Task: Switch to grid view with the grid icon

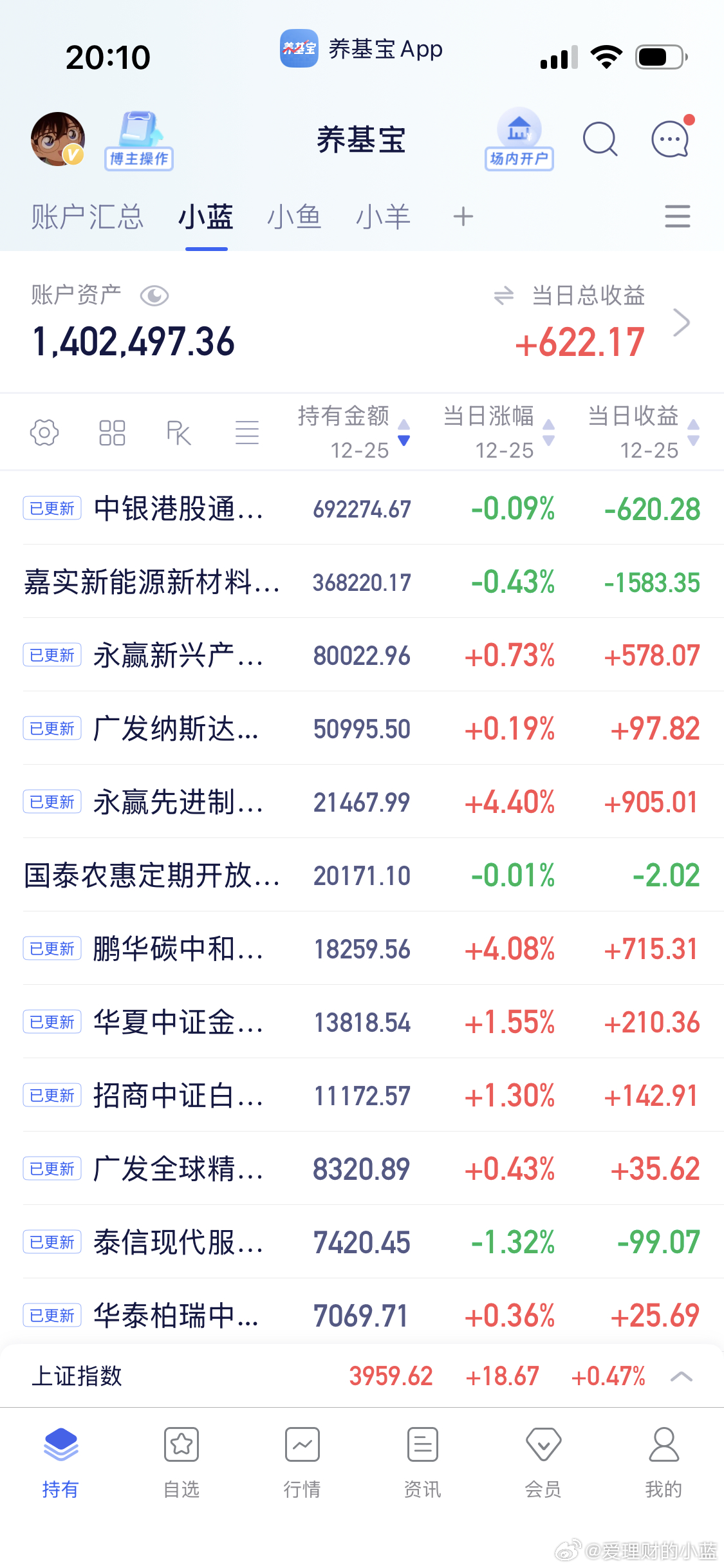Action: pyautogui.click(x=112, y=432)
